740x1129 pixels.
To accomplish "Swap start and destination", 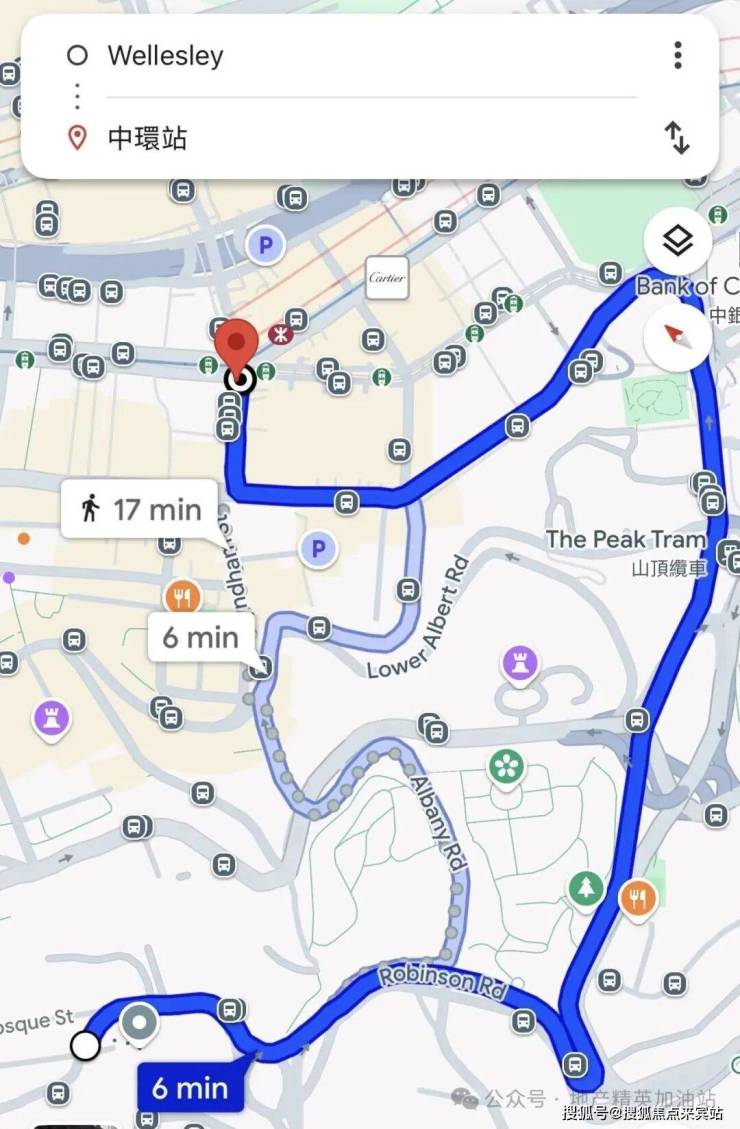I will (677, 138).
